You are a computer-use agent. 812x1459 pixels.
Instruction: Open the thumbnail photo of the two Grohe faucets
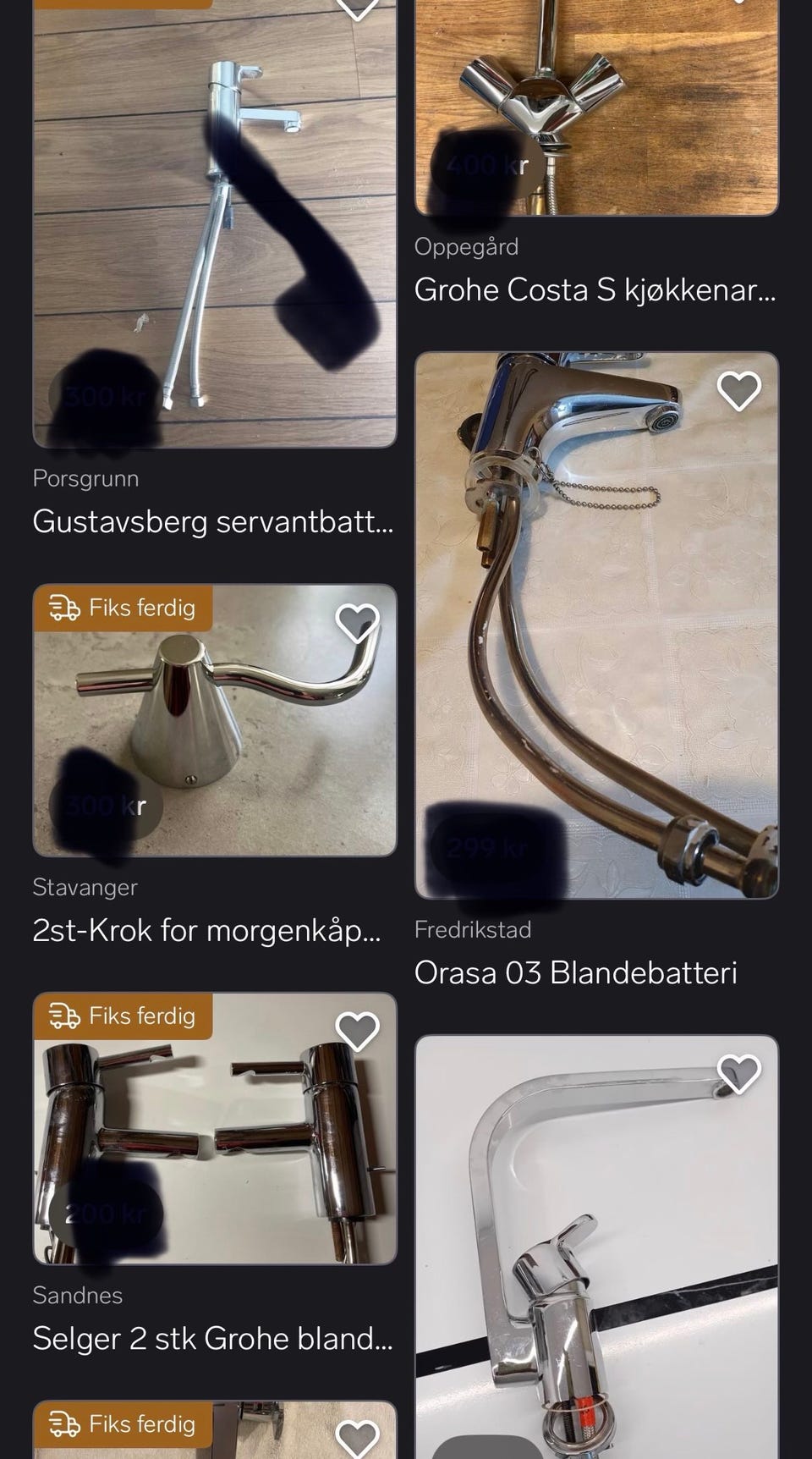[213, 1134]
